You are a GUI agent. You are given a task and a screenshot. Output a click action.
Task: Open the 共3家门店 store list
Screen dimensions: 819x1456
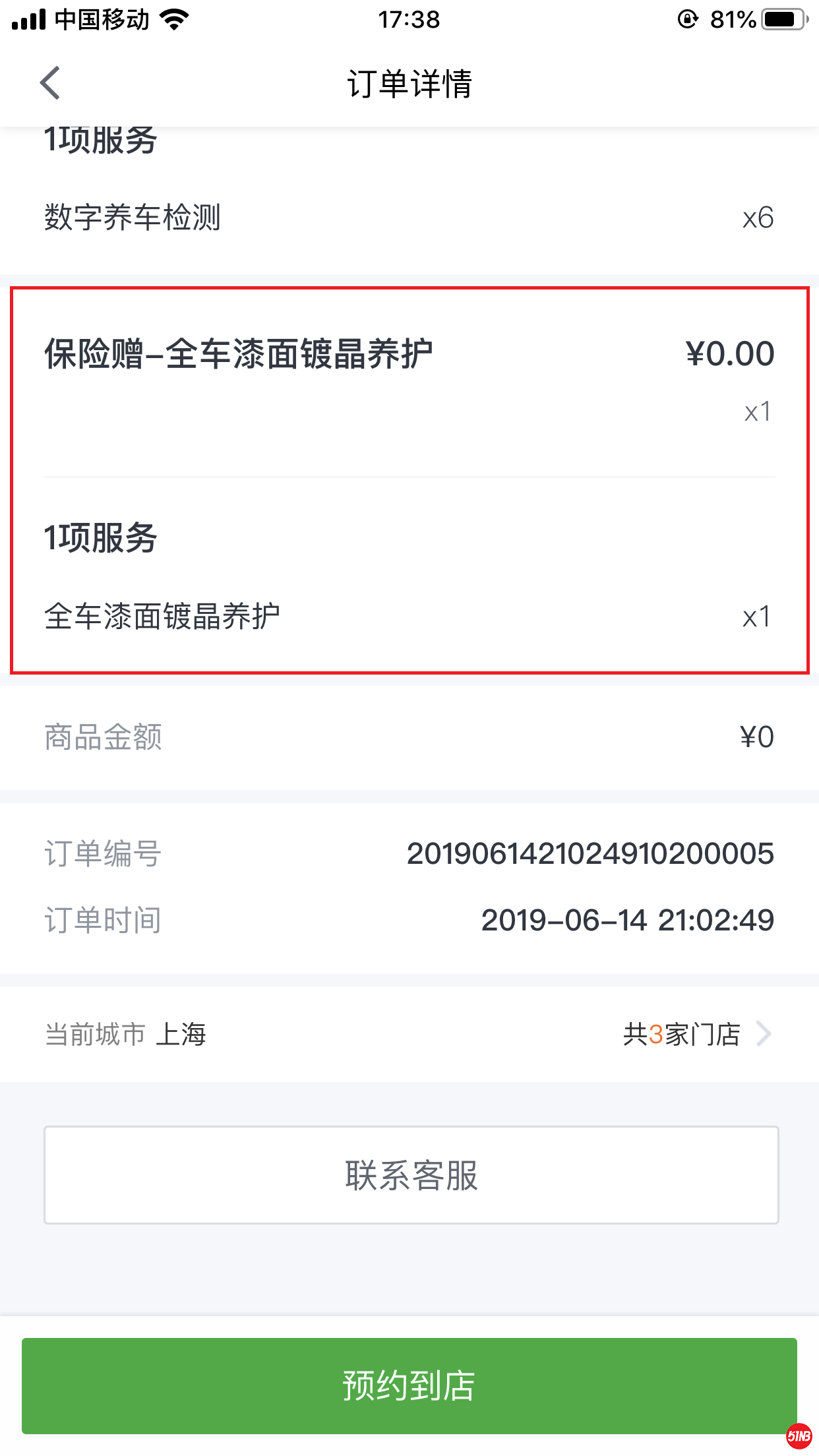695,1034
